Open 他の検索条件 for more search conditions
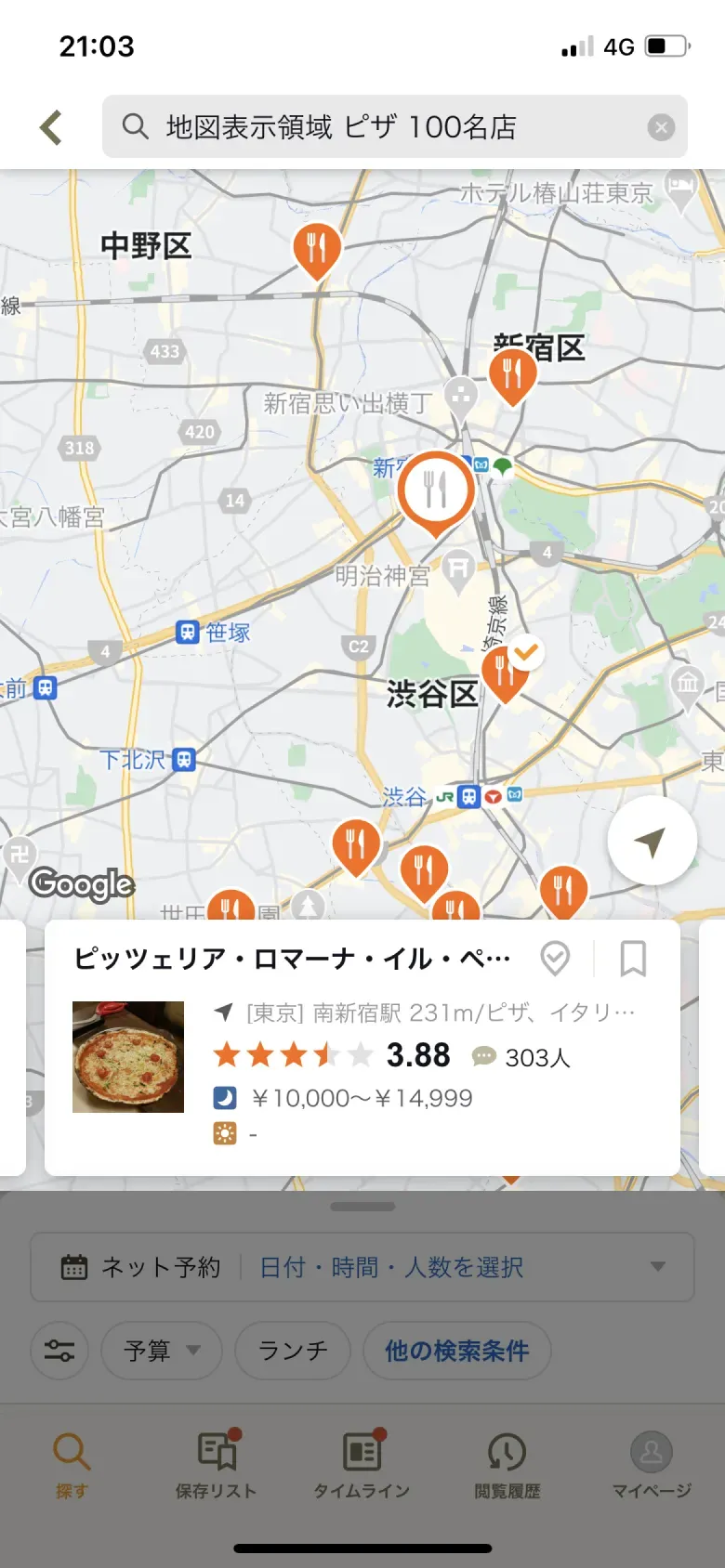The width and height of the screenshot is (725, 1568). pyautogui.click(x=455, y=1352)
